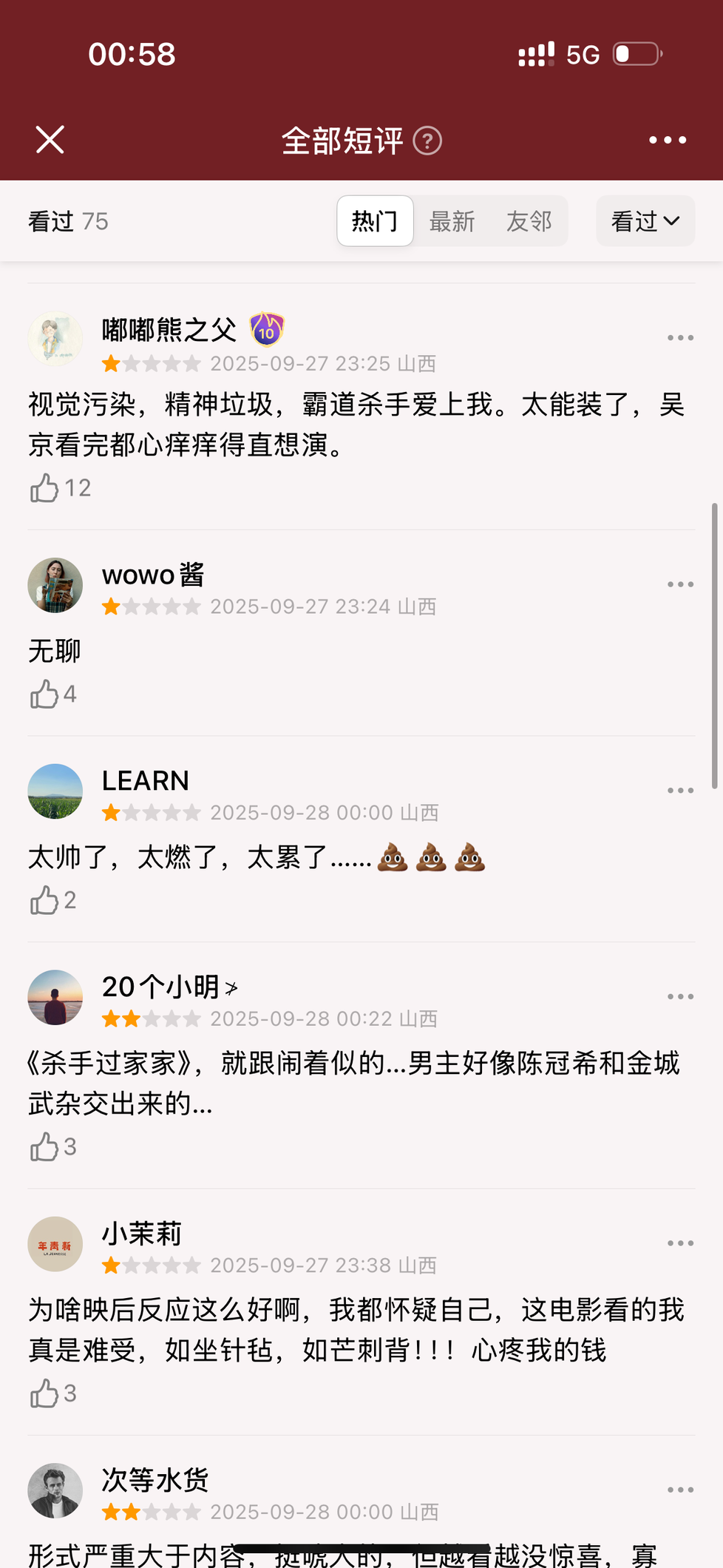Screen dimensions: 723x1568
Task: Like LEARN's review
Action: [x=44, y=900]
